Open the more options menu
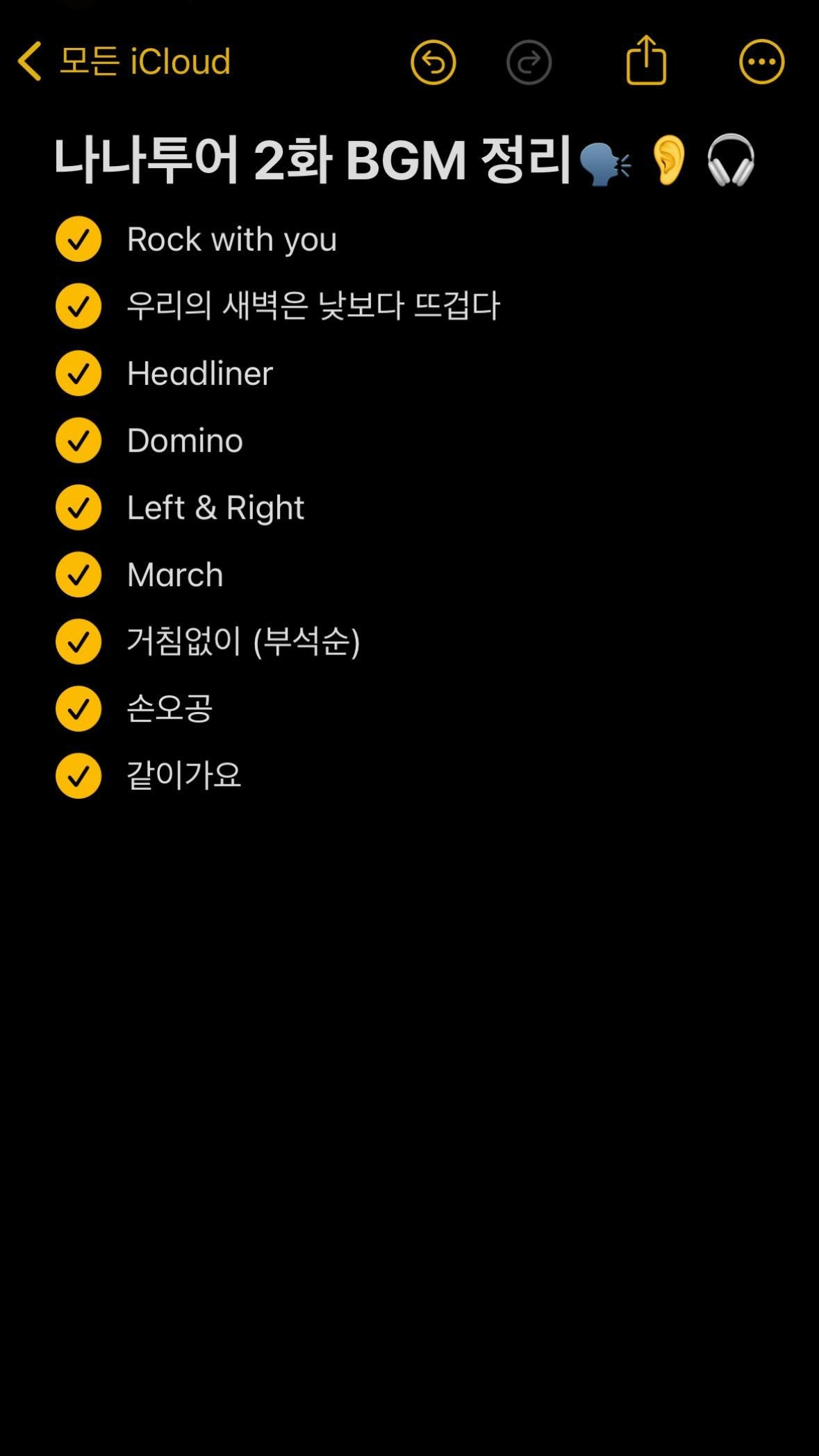Image resolution: width=819 pixels, height=1456 pixels. (761, 63)
